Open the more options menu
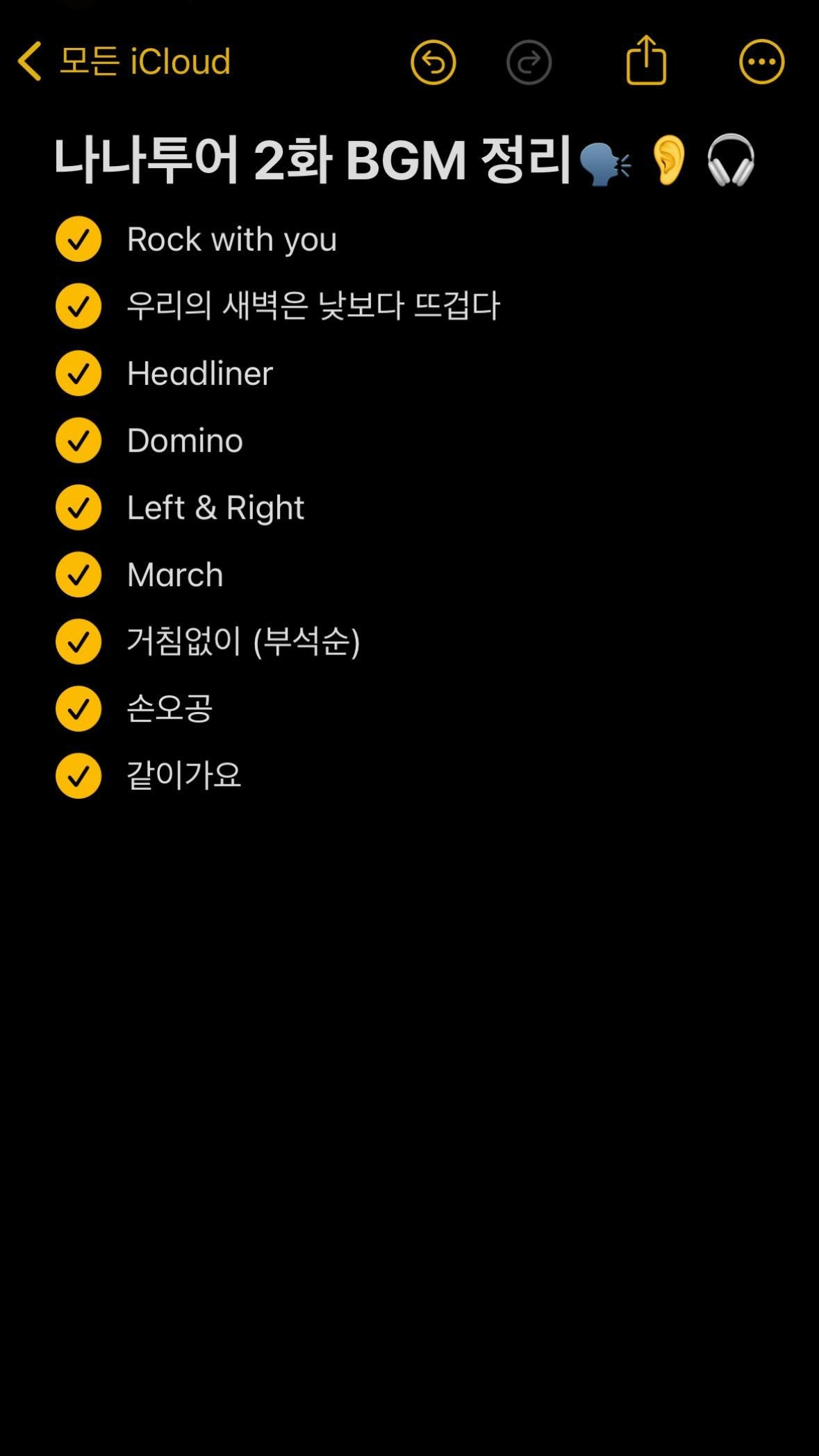Image resolution: width=819 pixels, height=1456 pixels. (761, 63)
